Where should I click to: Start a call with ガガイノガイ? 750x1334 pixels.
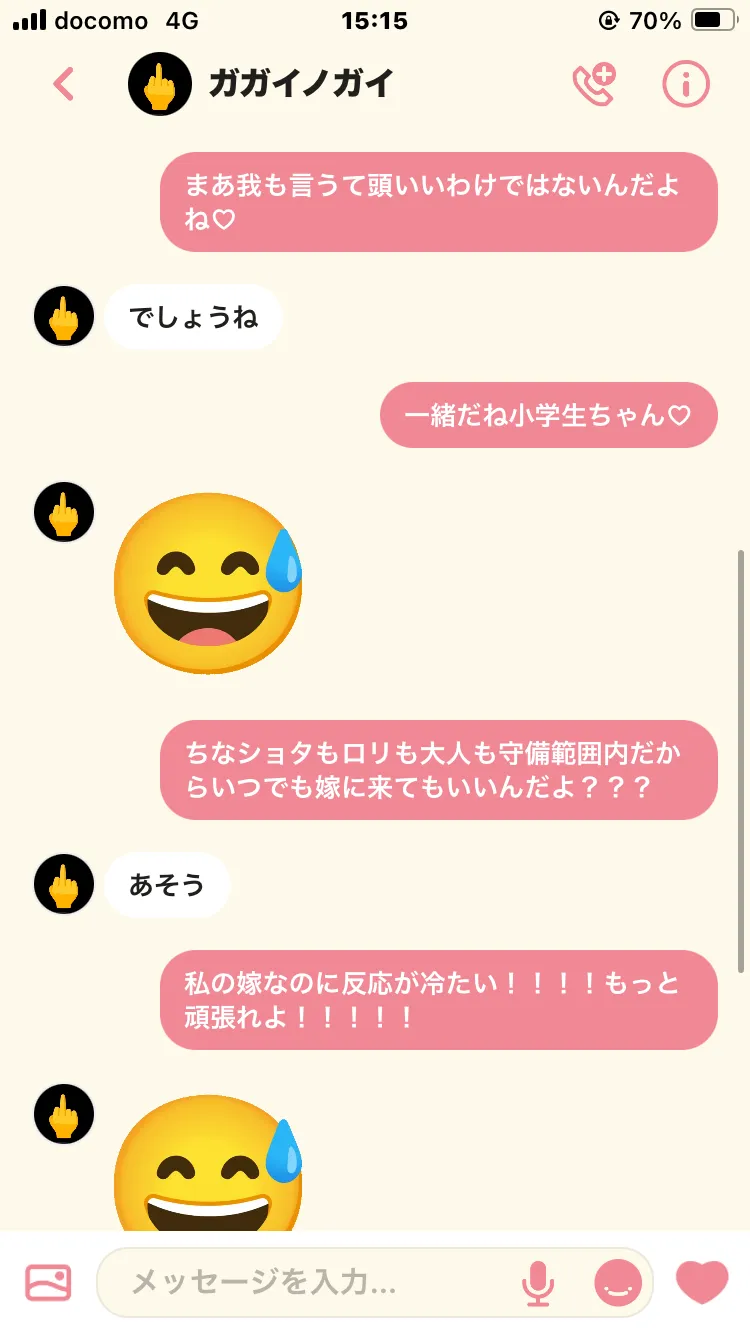[x=594, y=84]
